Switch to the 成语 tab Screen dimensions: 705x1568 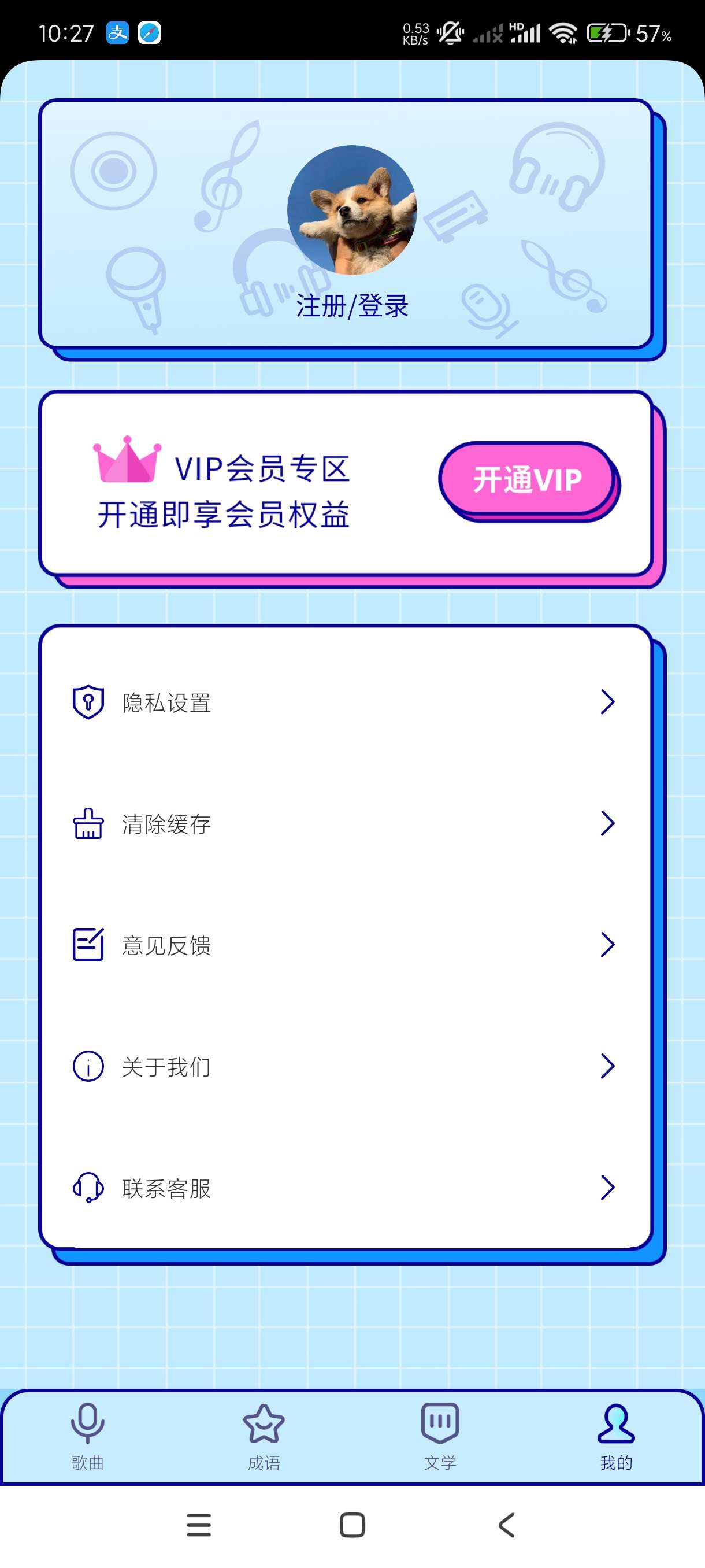(264, 1437)
